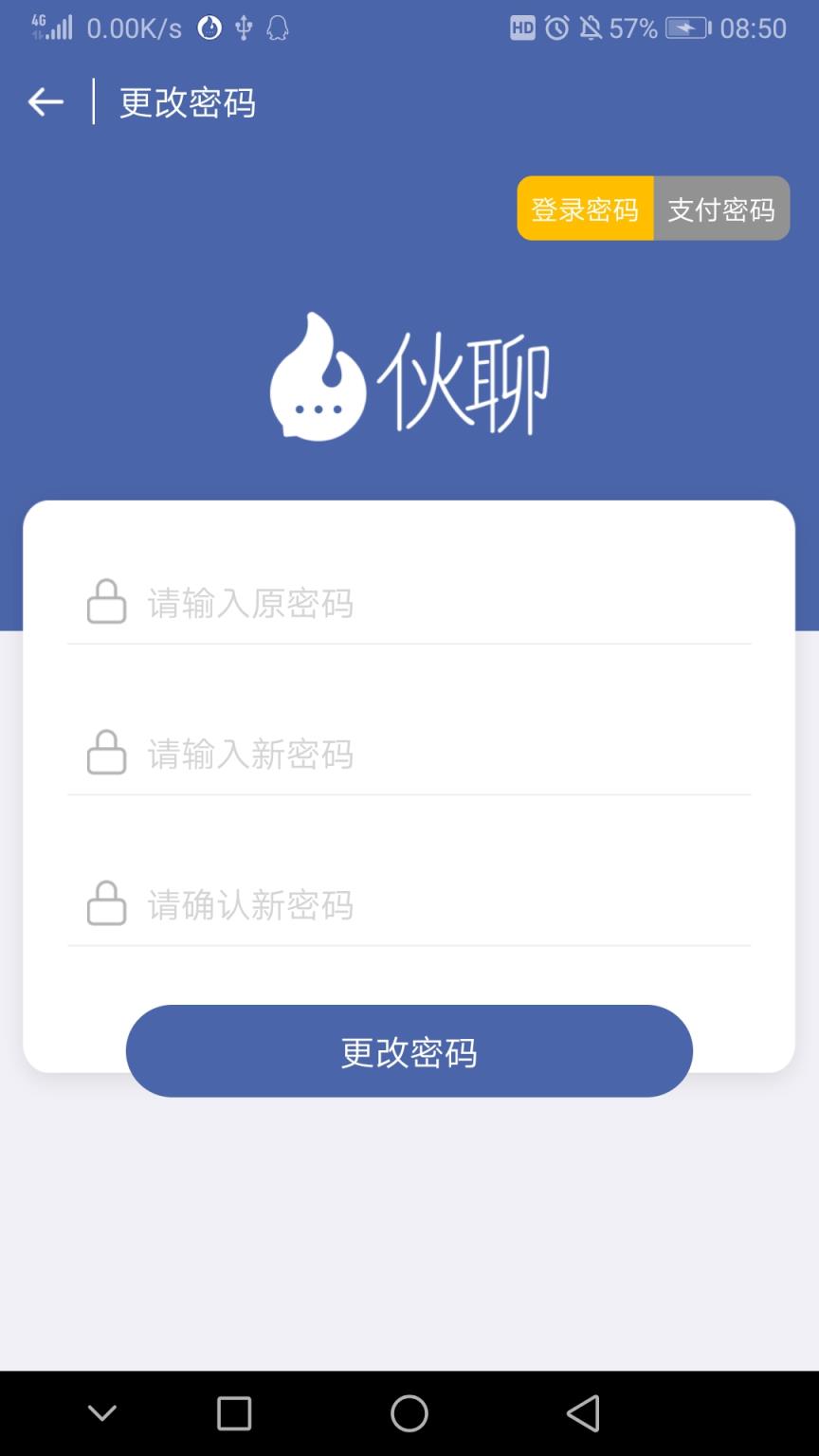Tap the circular home navigation button
Viewport: 819px width, 1456px height.
click(409, 1411)
